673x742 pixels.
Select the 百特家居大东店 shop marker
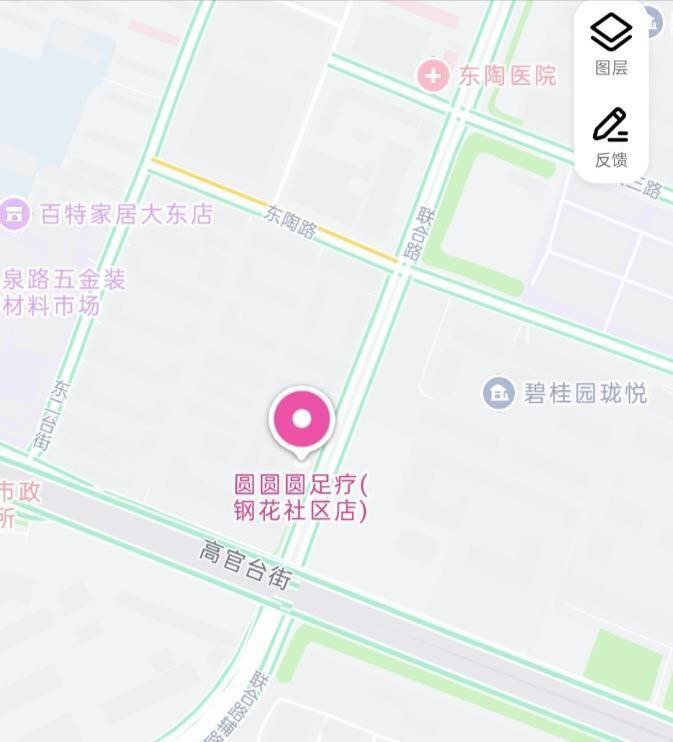point(15,213)
